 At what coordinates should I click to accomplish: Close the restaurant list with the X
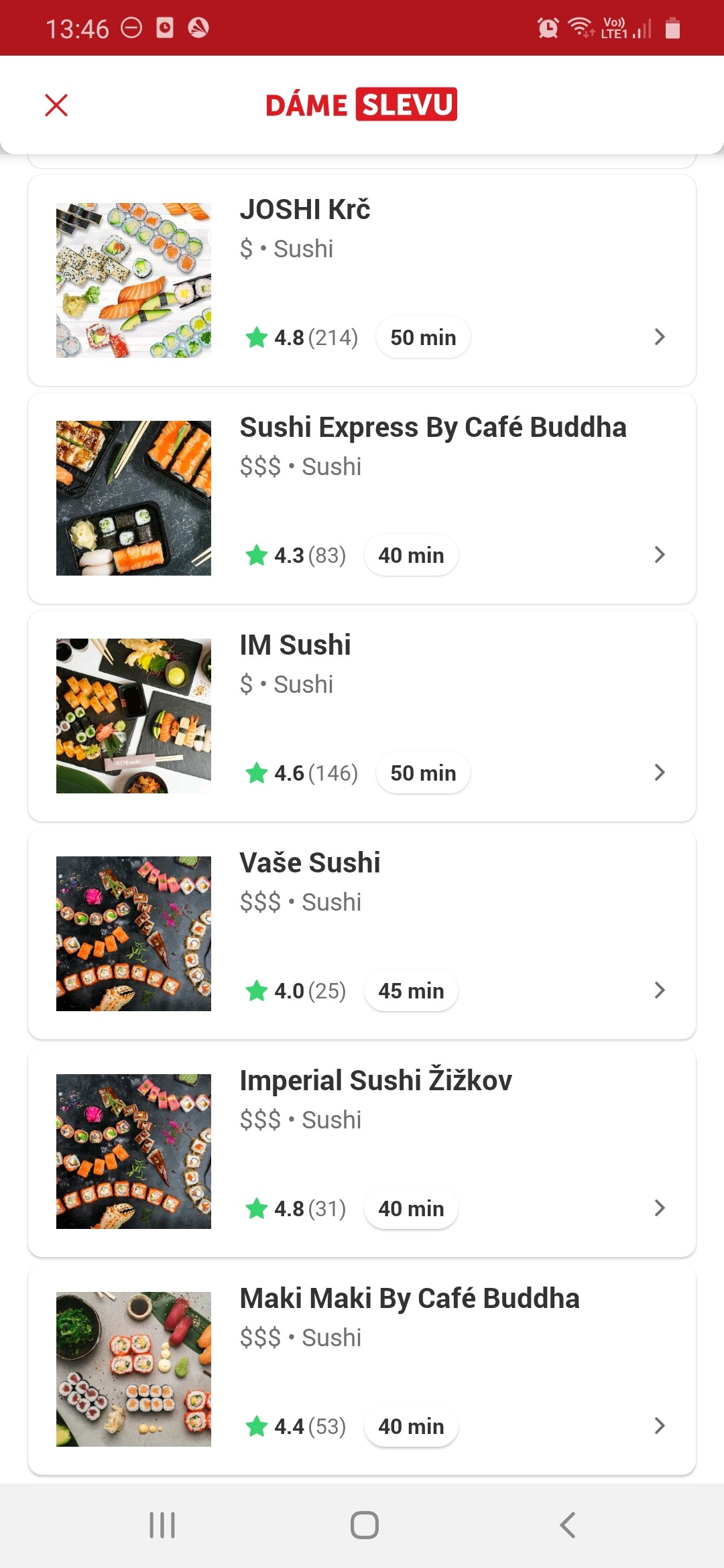tap(56, 105)
